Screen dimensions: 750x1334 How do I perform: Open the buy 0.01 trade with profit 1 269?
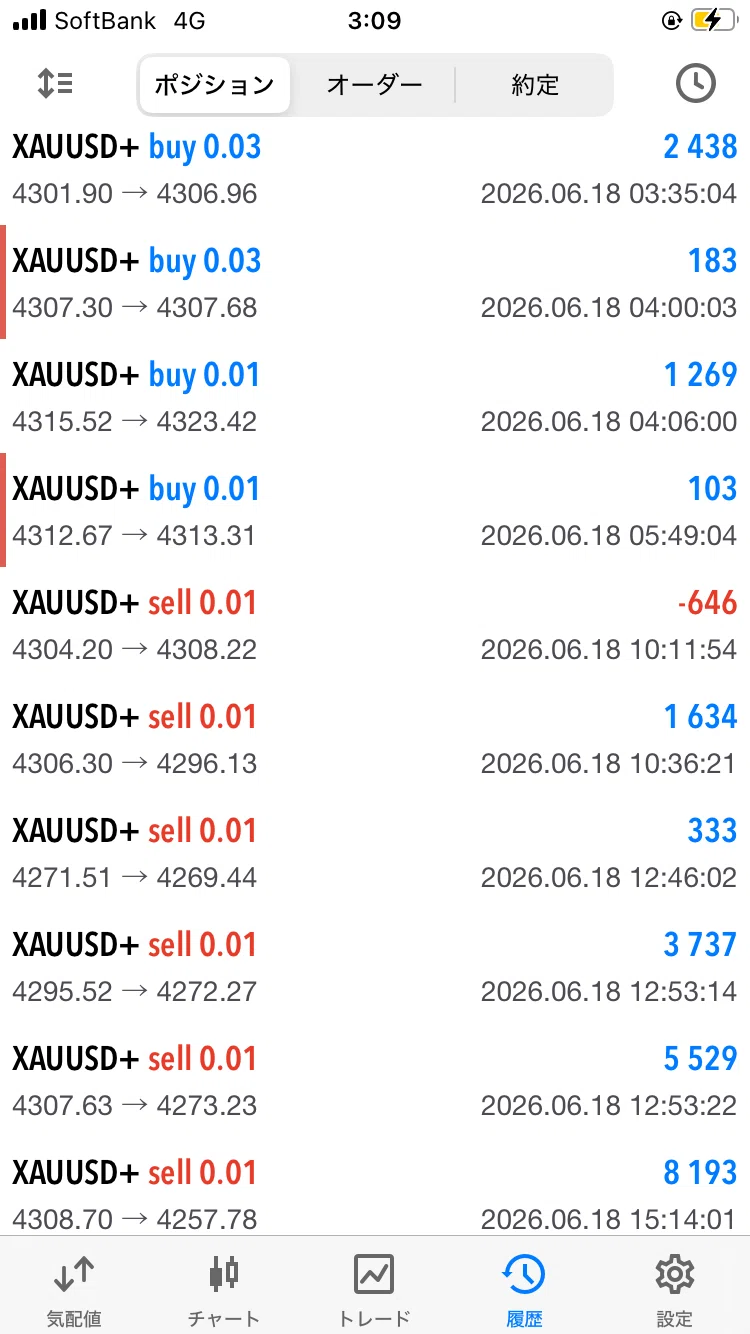pos(375,396)
